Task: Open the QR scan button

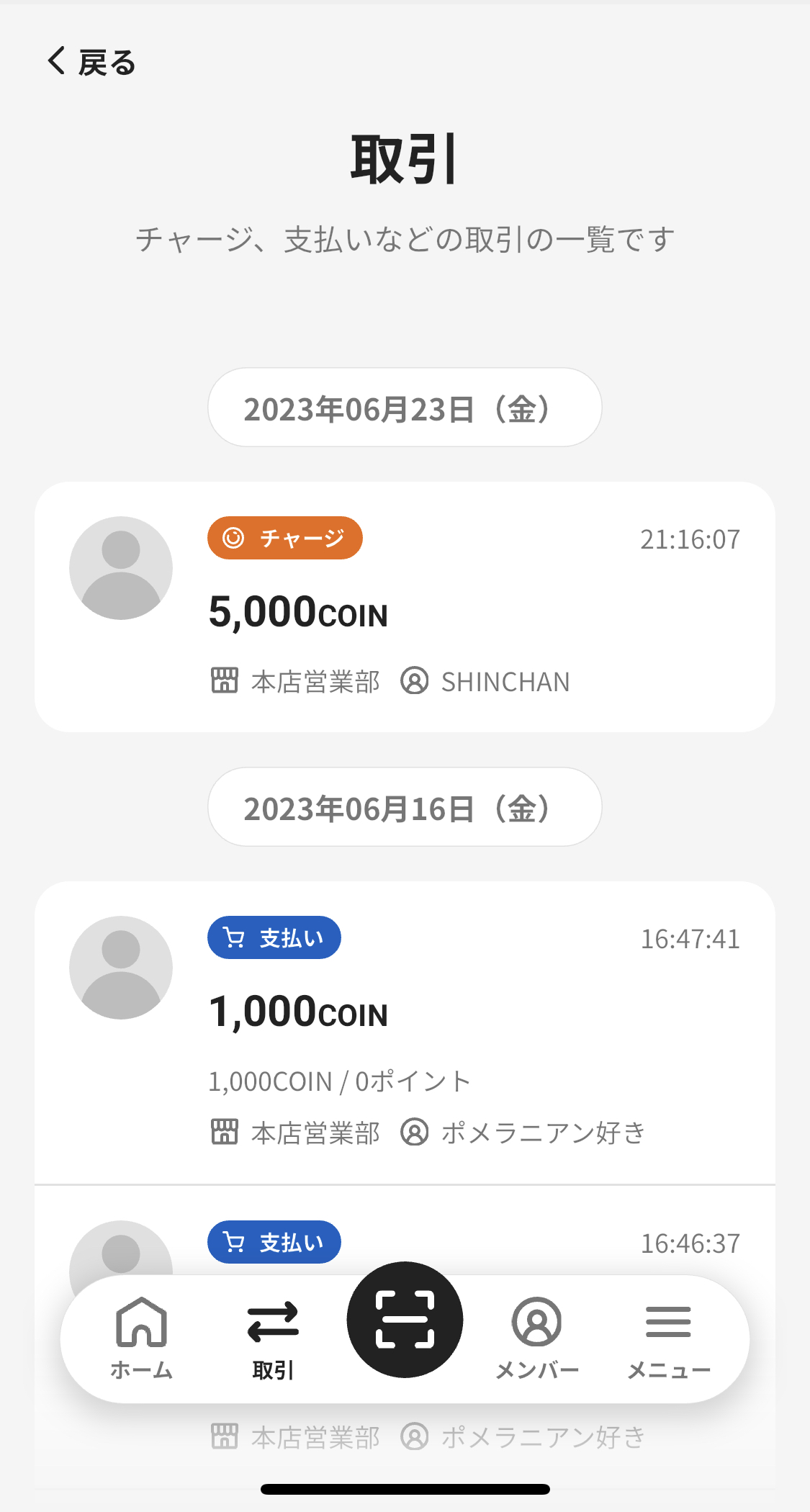Action: [x=405, y=1320]
